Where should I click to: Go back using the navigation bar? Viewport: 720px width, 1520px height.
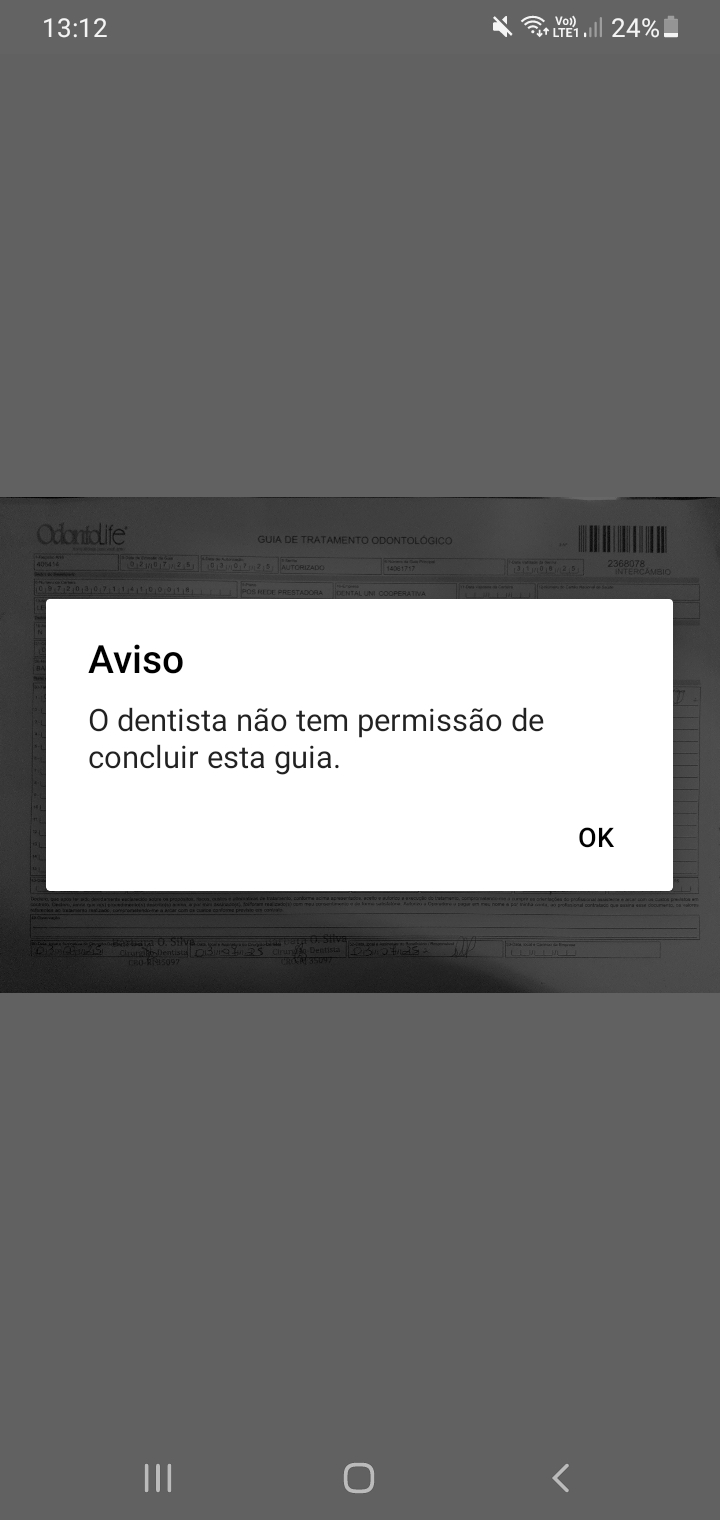tap(561, 1477)
